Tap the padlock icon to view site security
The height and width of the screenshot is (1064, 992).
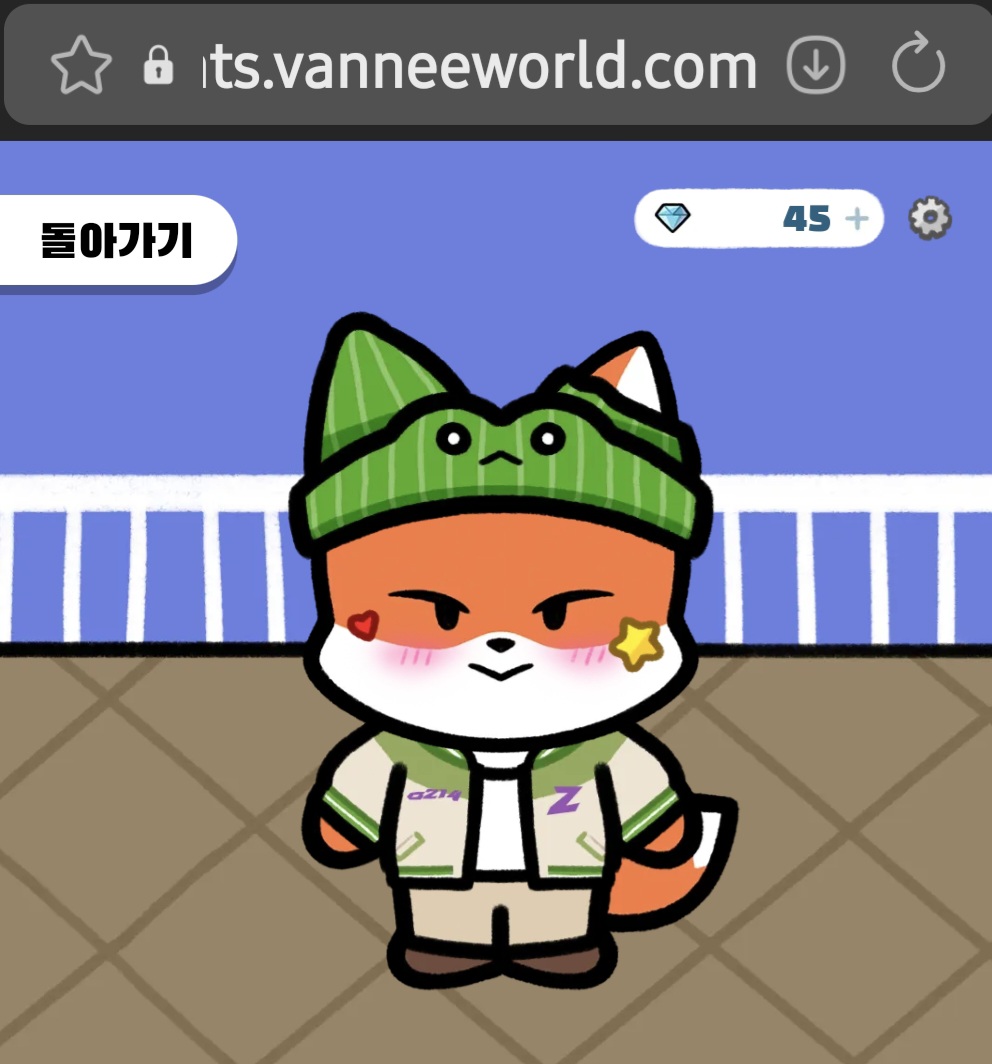click(160, 64)
